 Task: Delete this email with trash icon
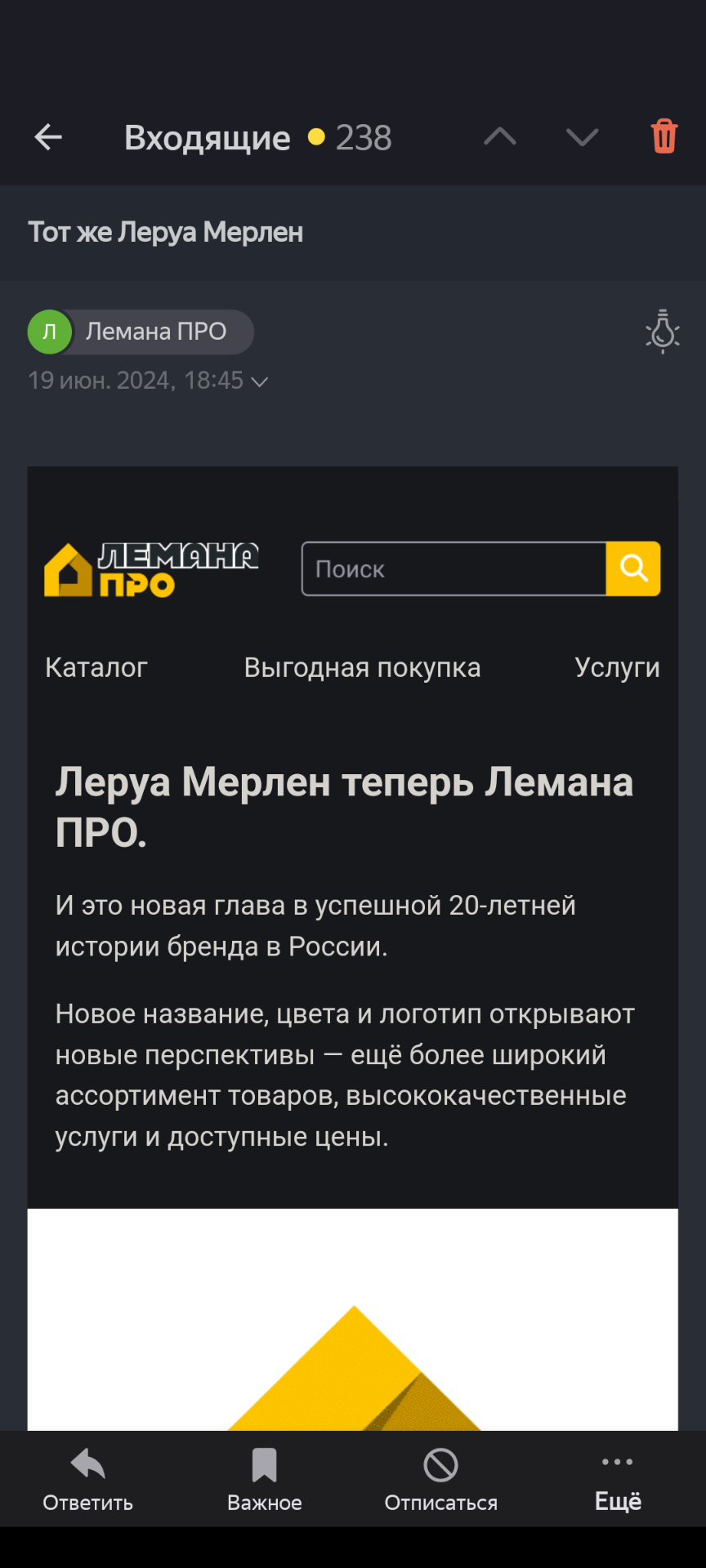click(x=664, y=136)
